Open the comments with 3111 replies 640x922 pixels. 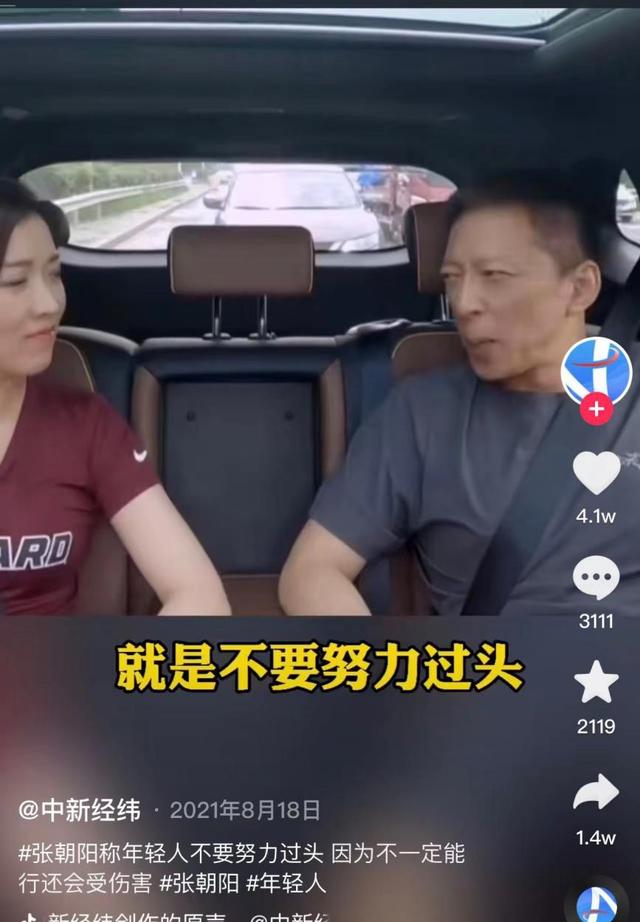coord(596,579)
